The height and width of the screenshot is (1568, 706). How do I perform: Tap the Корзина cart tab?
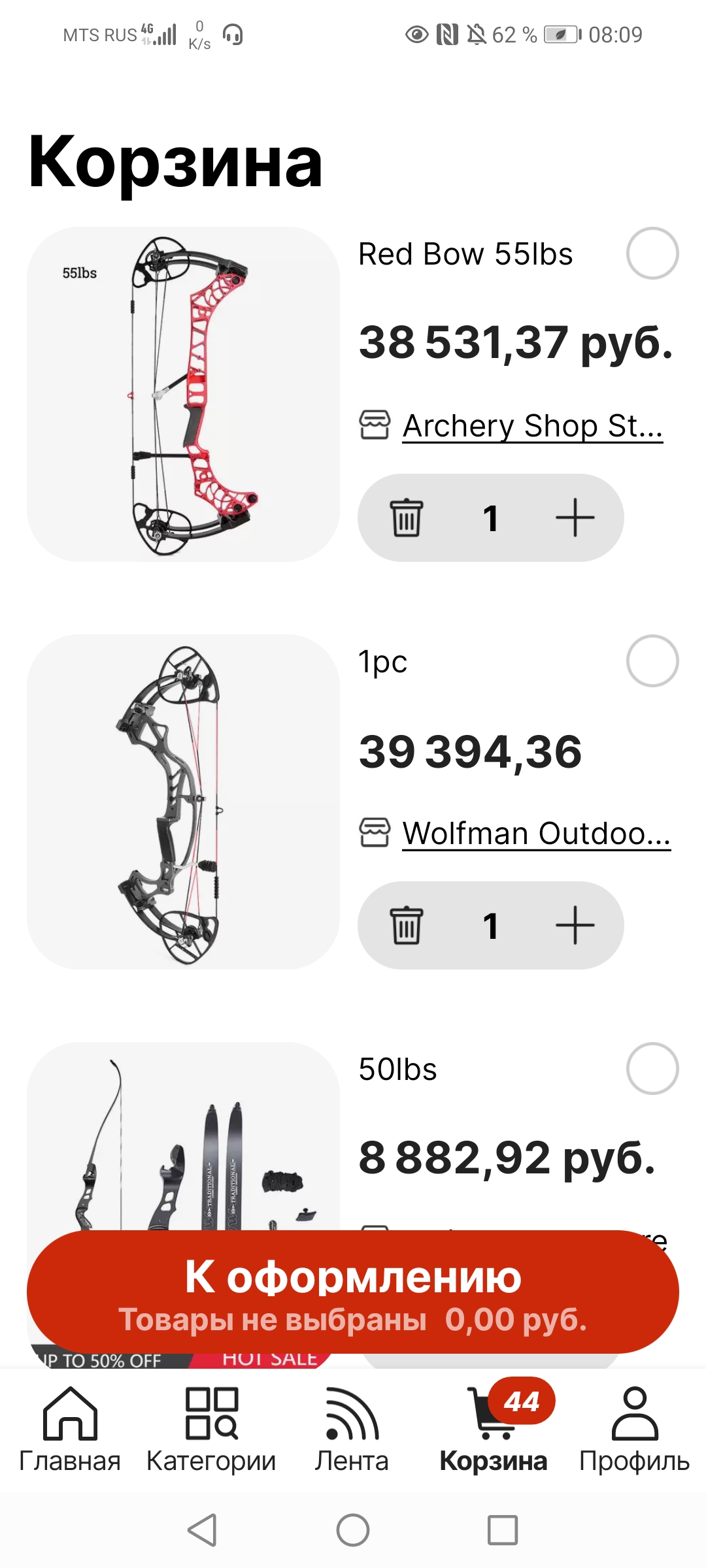pos(494,1430)
